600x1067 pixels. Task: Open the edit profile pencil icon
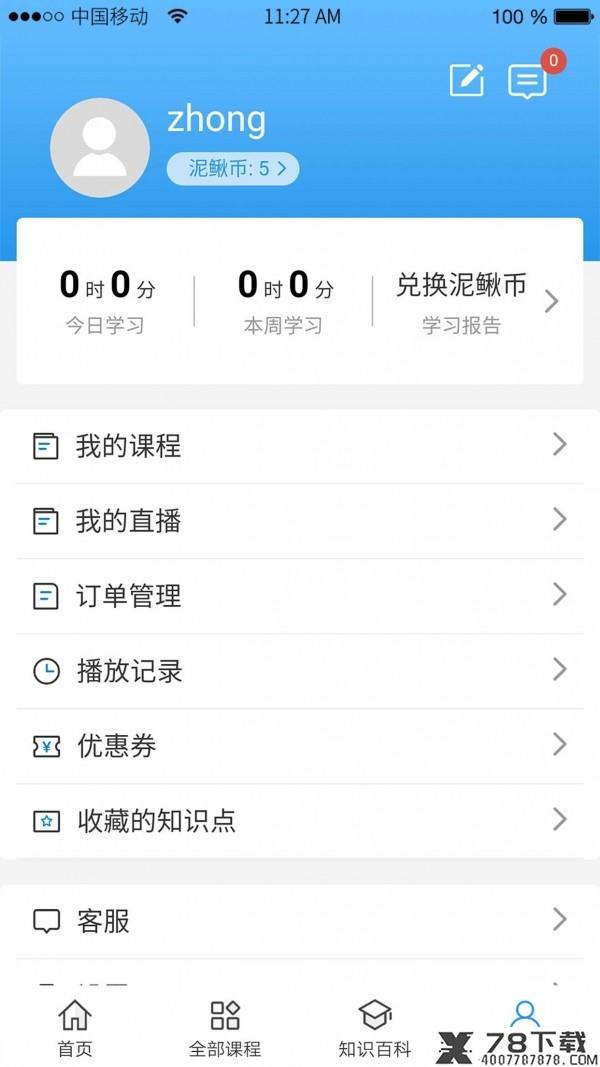point(467,80)
